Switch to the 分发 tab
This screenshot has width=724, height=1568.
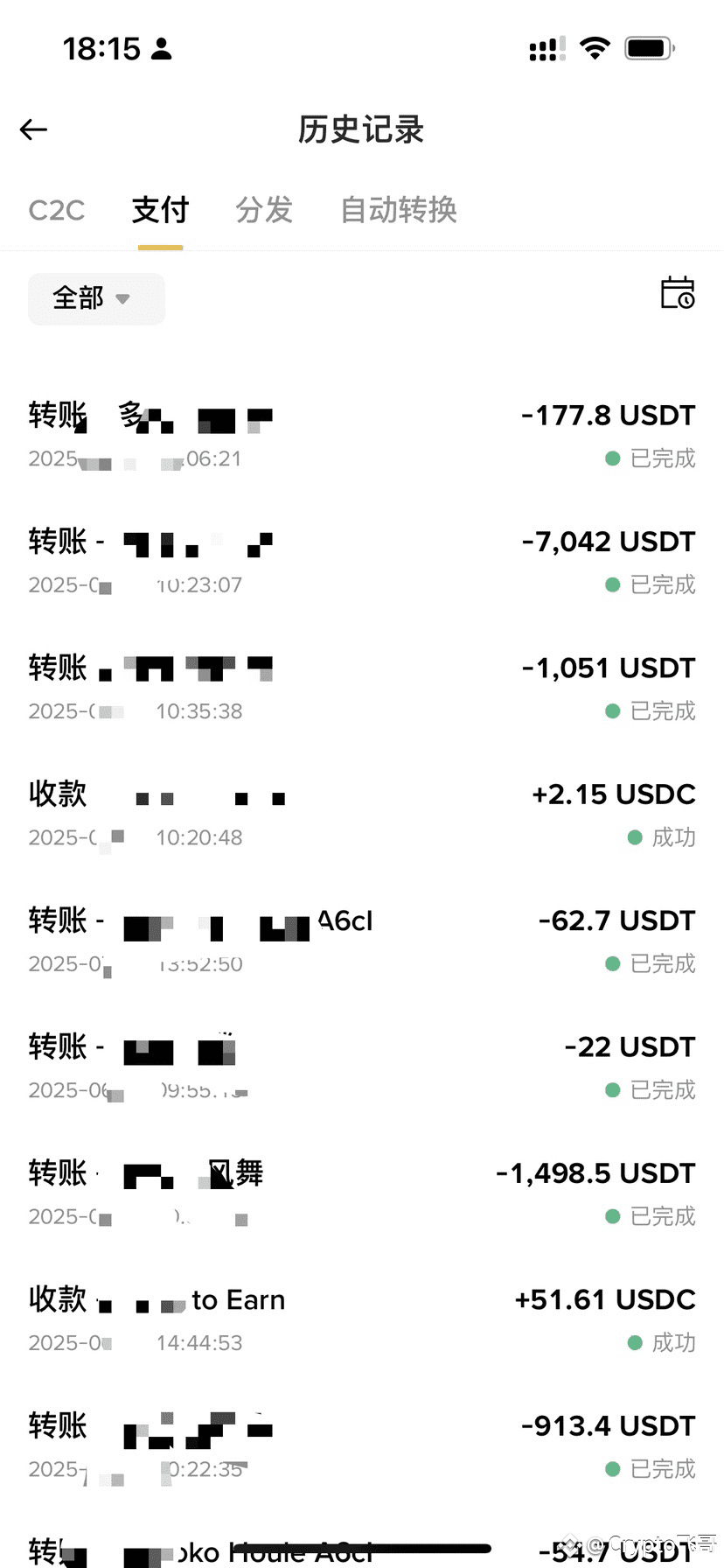(x=264, y=210)
